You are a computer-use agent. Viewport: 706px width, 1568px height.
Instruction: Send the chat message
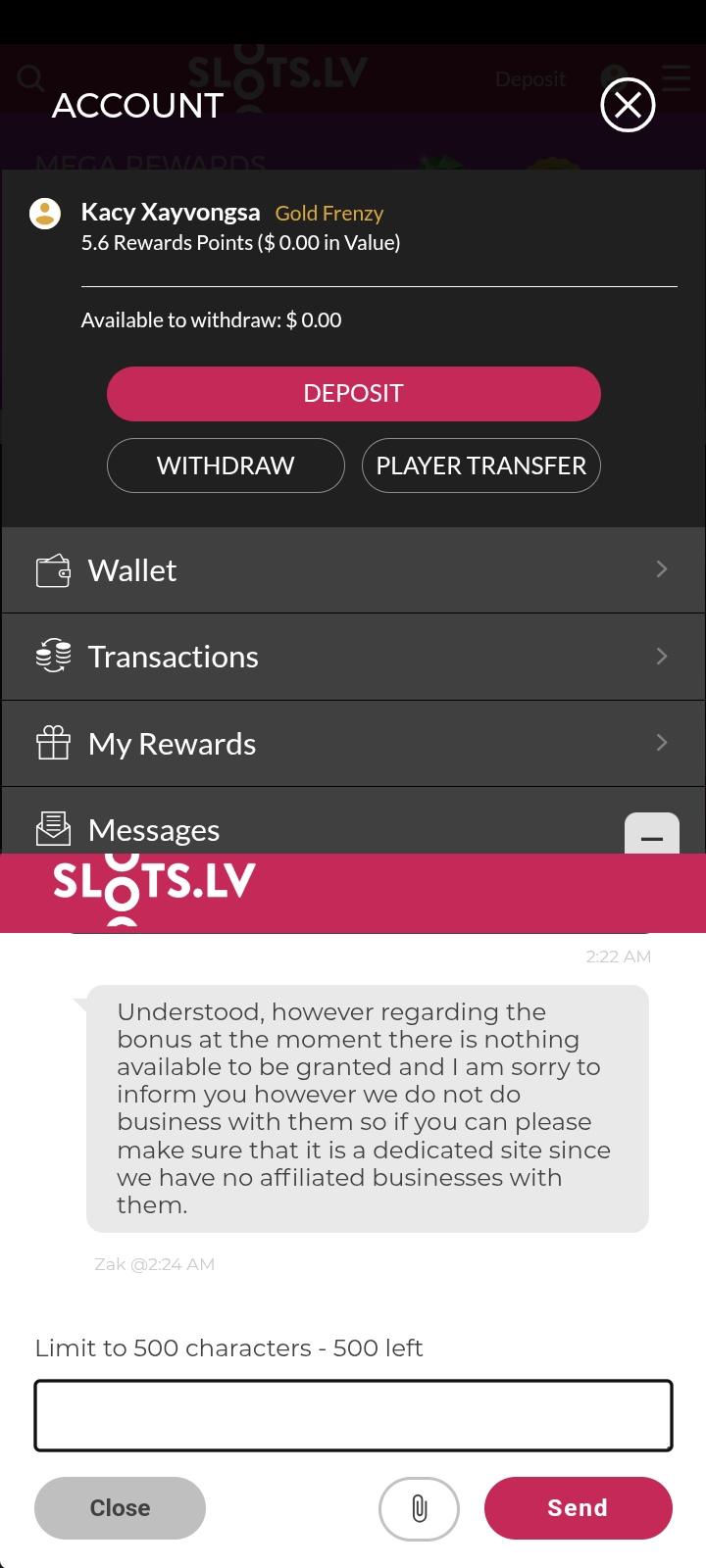578,1508
